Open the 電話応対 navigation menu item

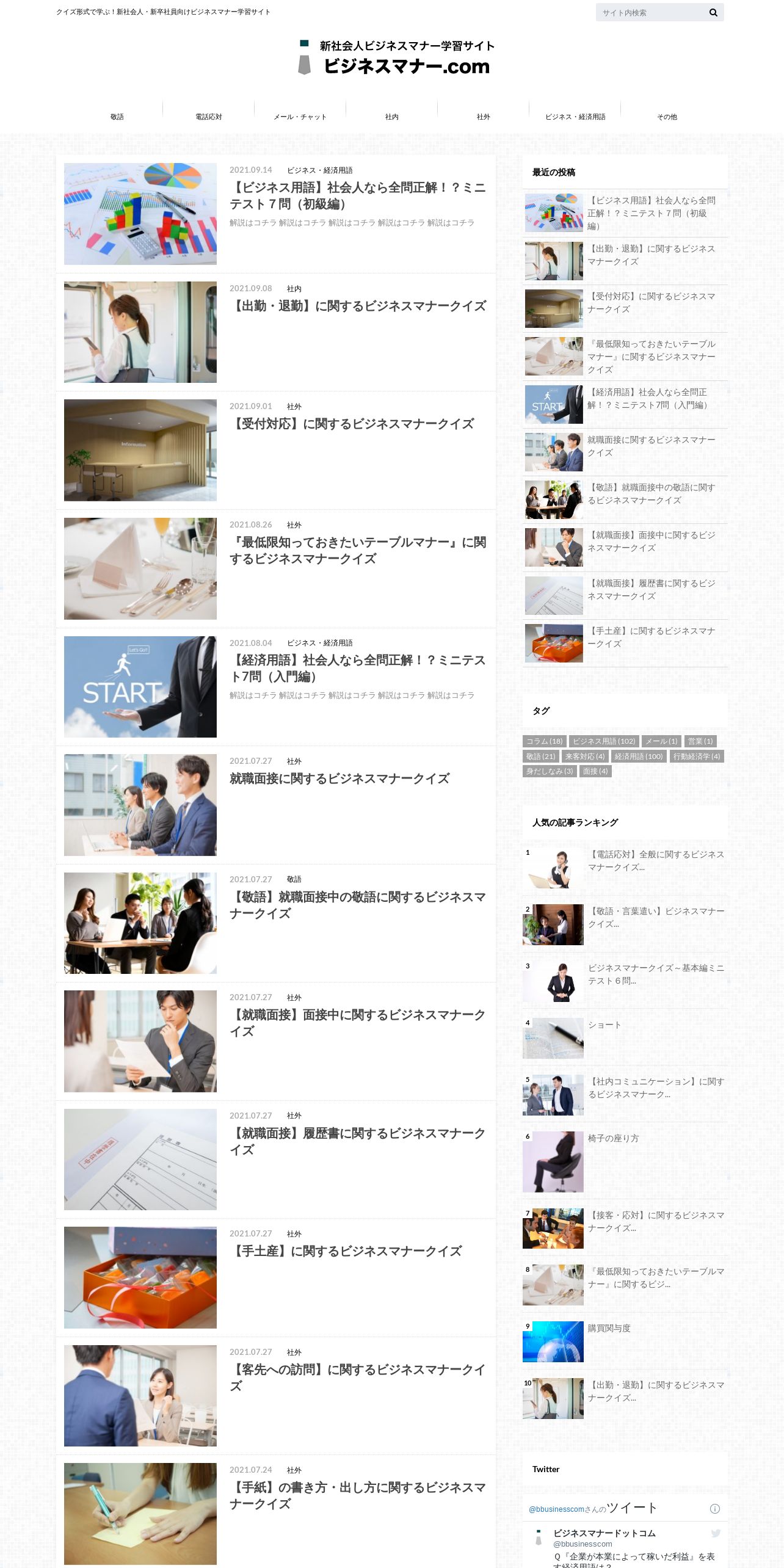[209, 117]
